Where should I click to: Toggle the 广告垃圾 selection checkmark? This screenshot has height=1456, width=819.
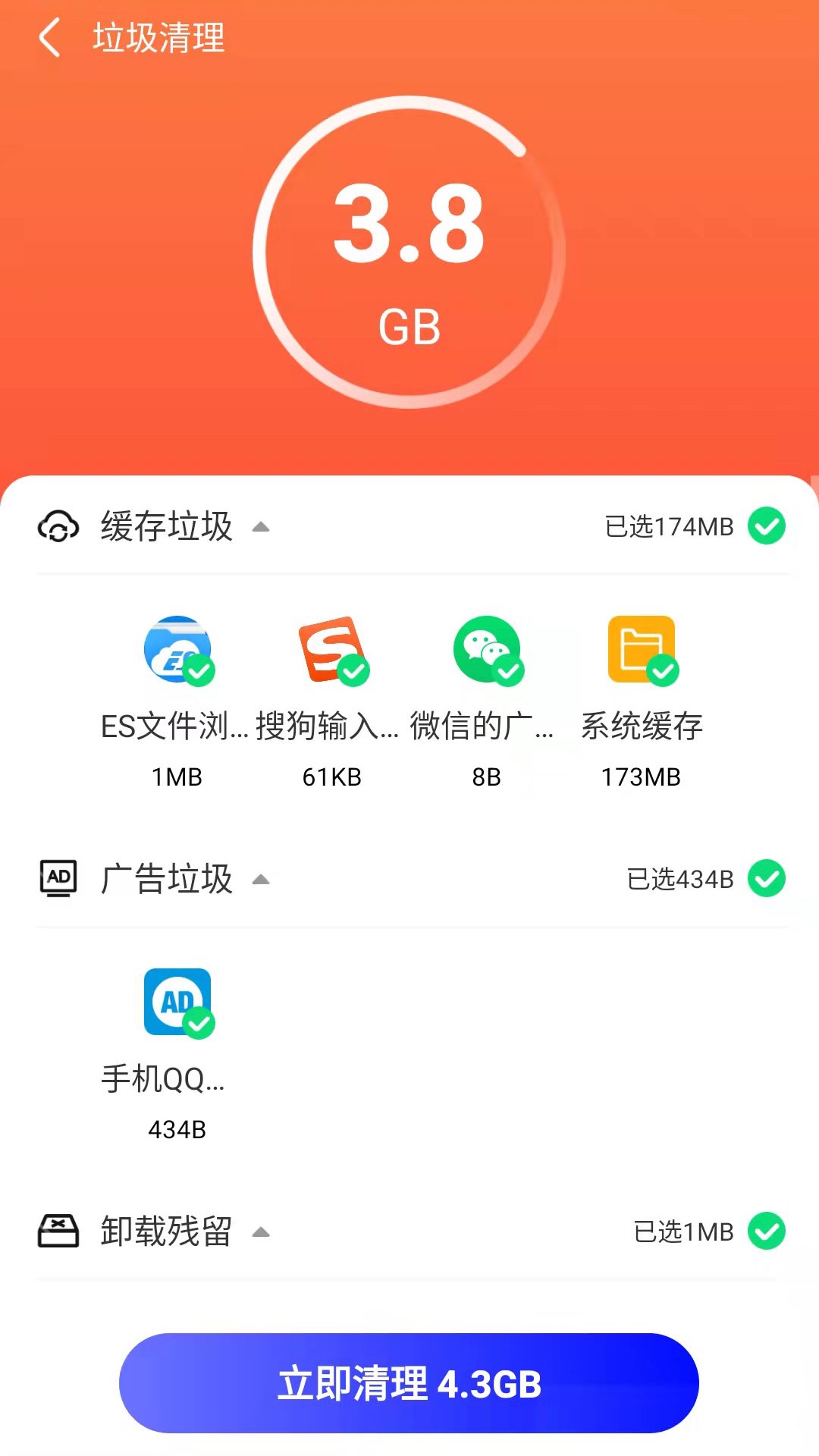click(766, 878)
